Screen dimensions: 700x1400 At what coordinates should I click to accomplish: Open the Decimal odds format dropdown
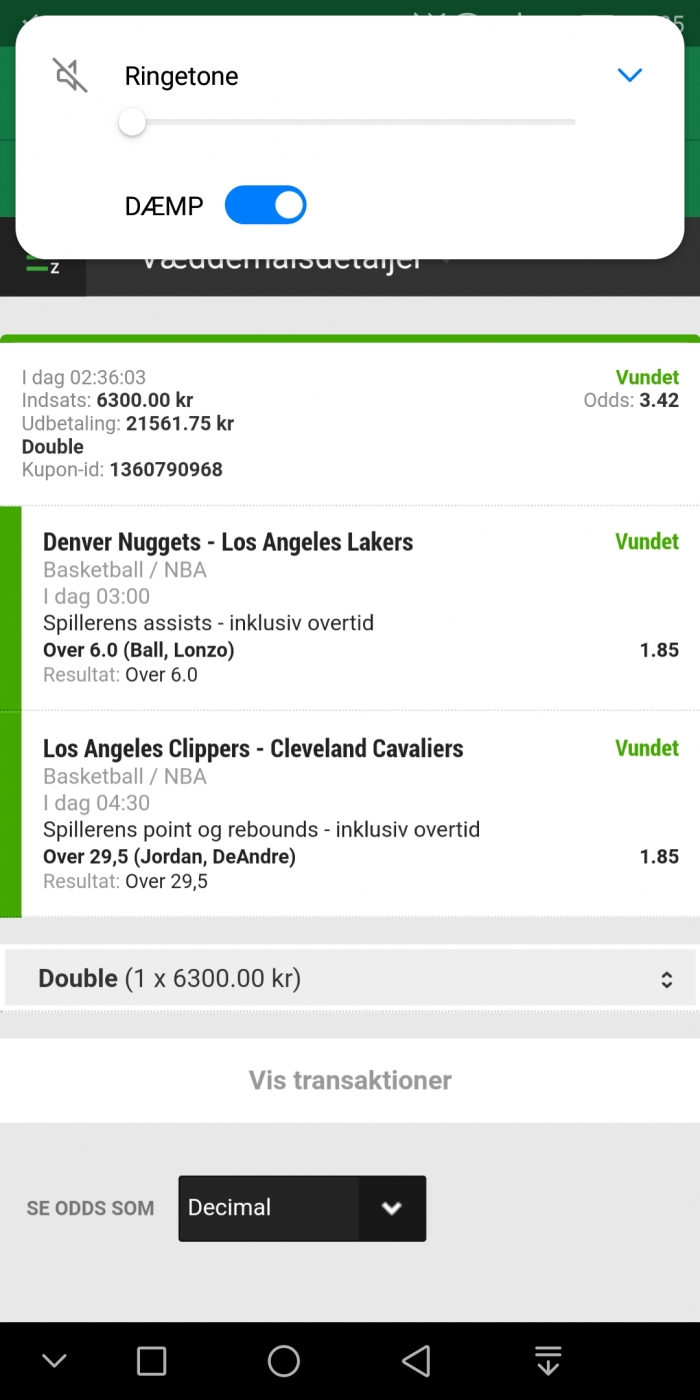coord(302,1208)
